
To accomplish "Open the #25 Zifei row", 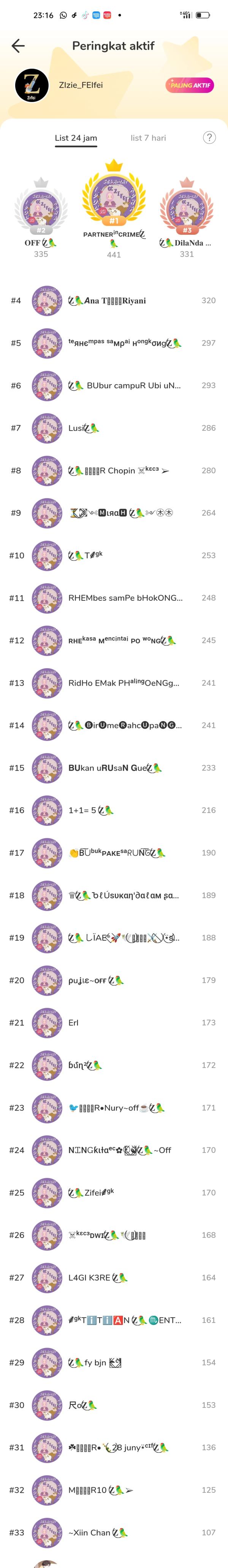I will [114, 1192].
